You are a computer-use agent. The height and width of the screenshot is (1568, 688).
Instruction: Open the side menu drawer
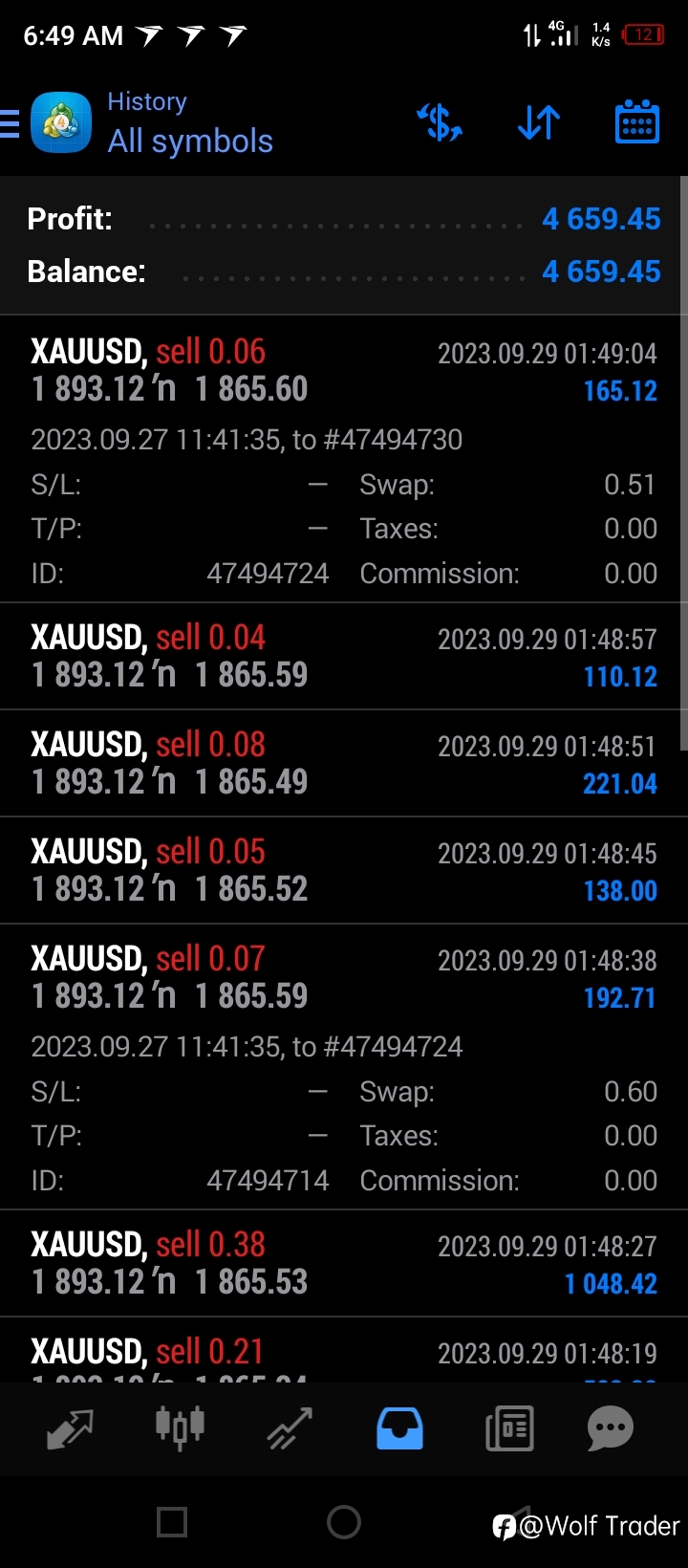(x=11, y=123)
